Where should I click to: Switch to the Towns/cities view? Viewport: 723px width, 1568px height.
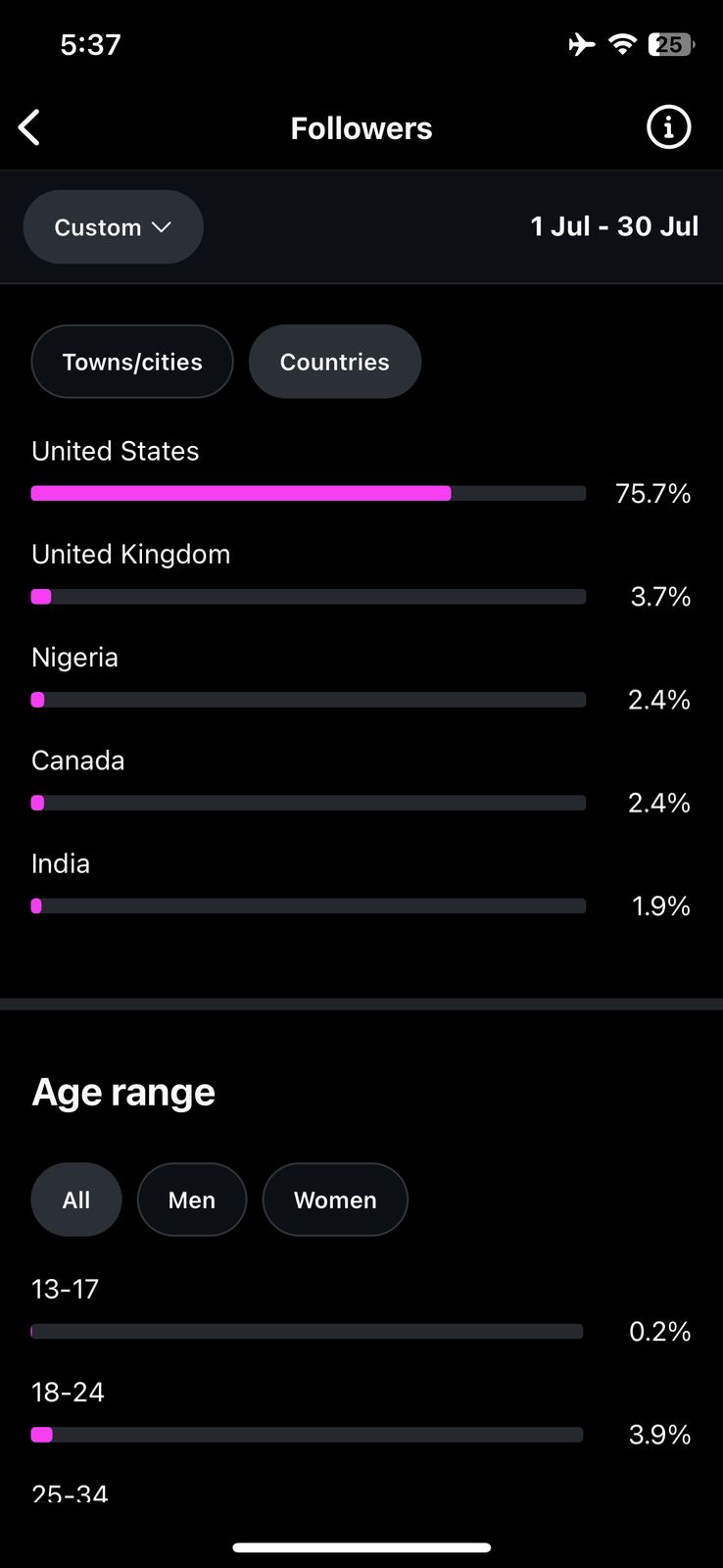coord(132,362)
